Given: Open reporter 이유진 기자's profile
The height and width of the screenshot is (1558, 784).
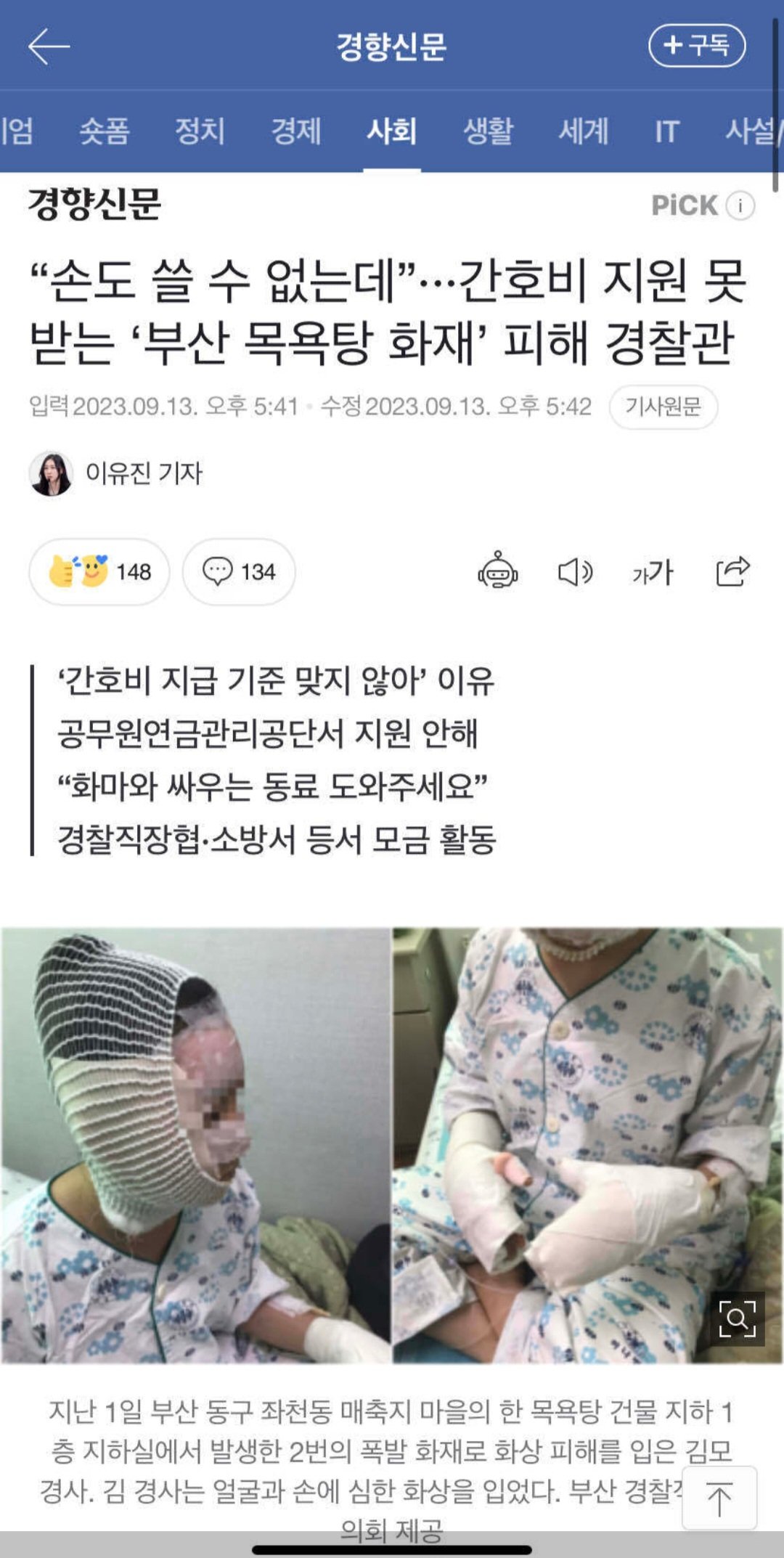Looking at the screenshot, I should [116, 473].
